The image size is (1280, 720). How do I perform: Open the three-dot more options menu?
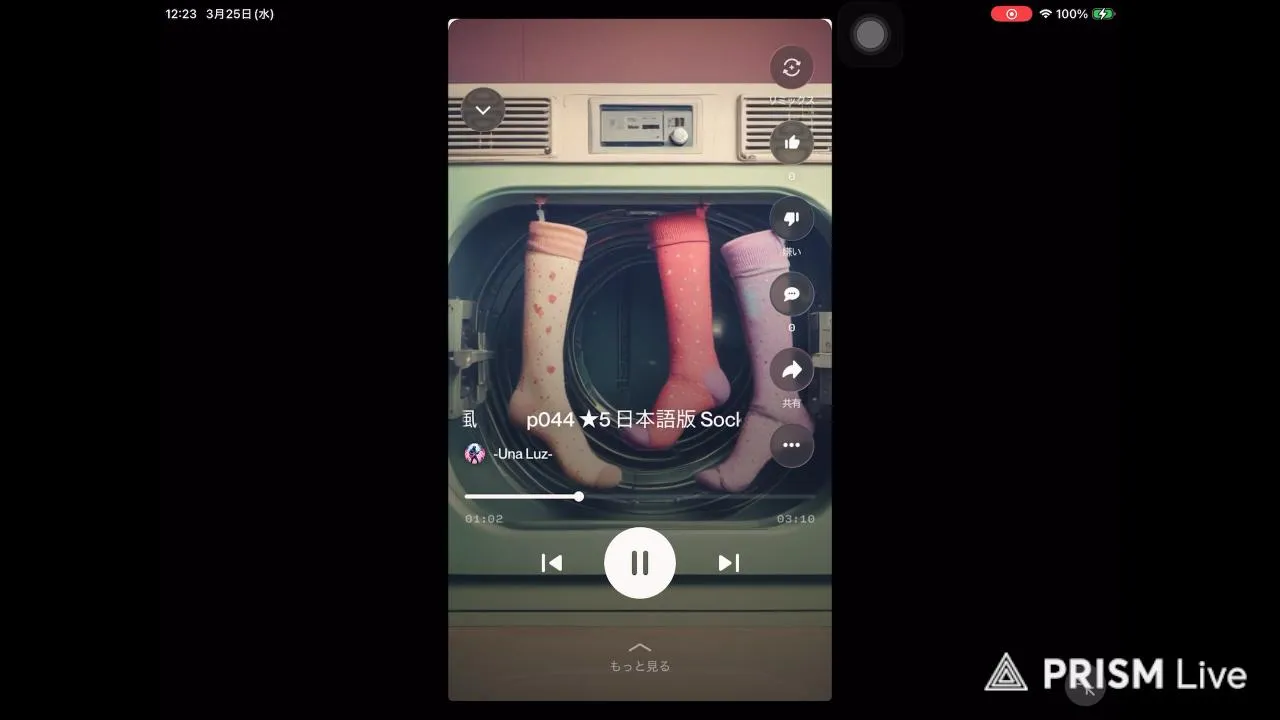coord(792,446)
